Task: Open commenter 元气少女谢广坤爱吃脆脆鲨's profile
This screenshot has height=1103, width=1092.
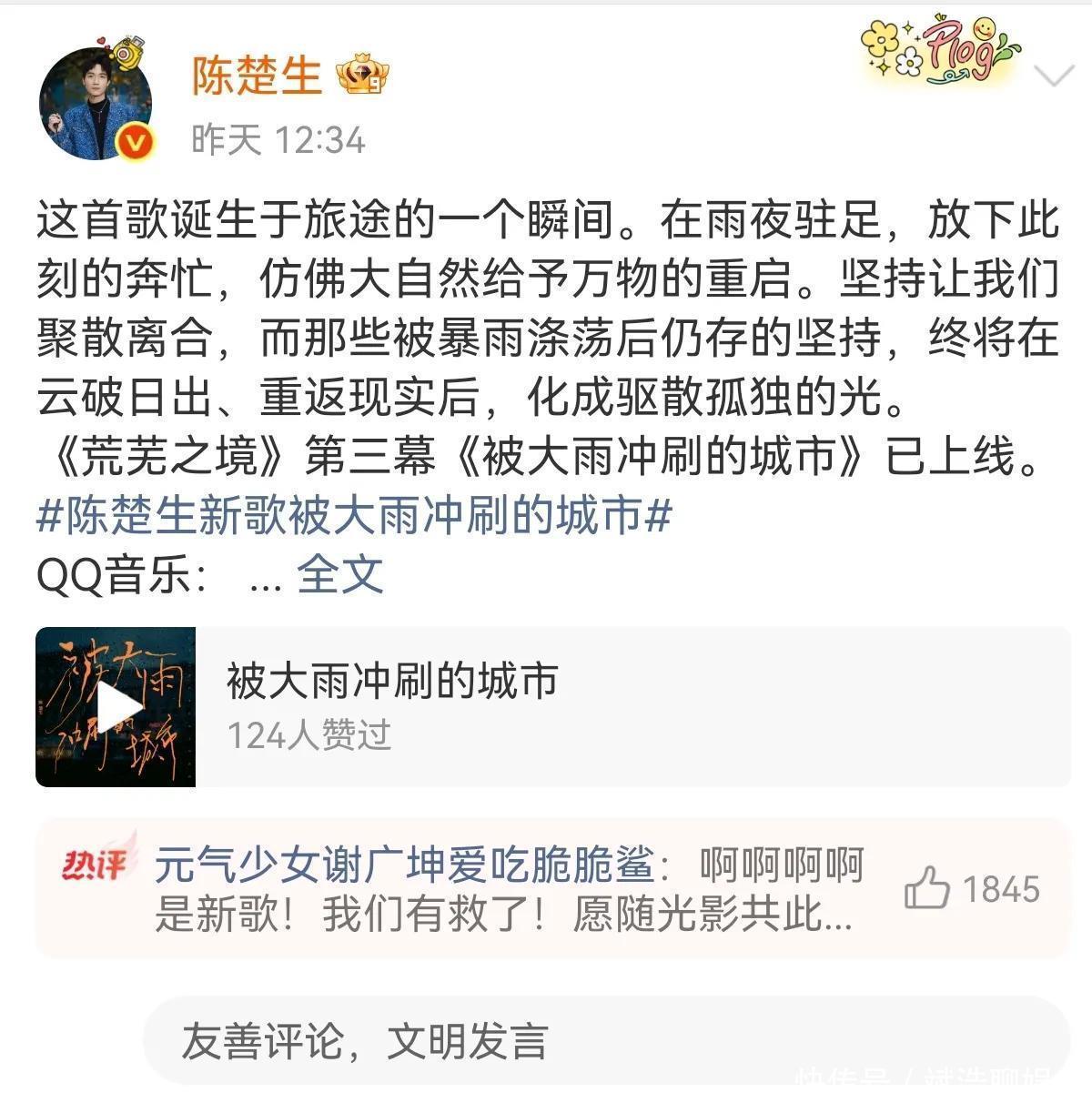Action: [x=404, y=865]
